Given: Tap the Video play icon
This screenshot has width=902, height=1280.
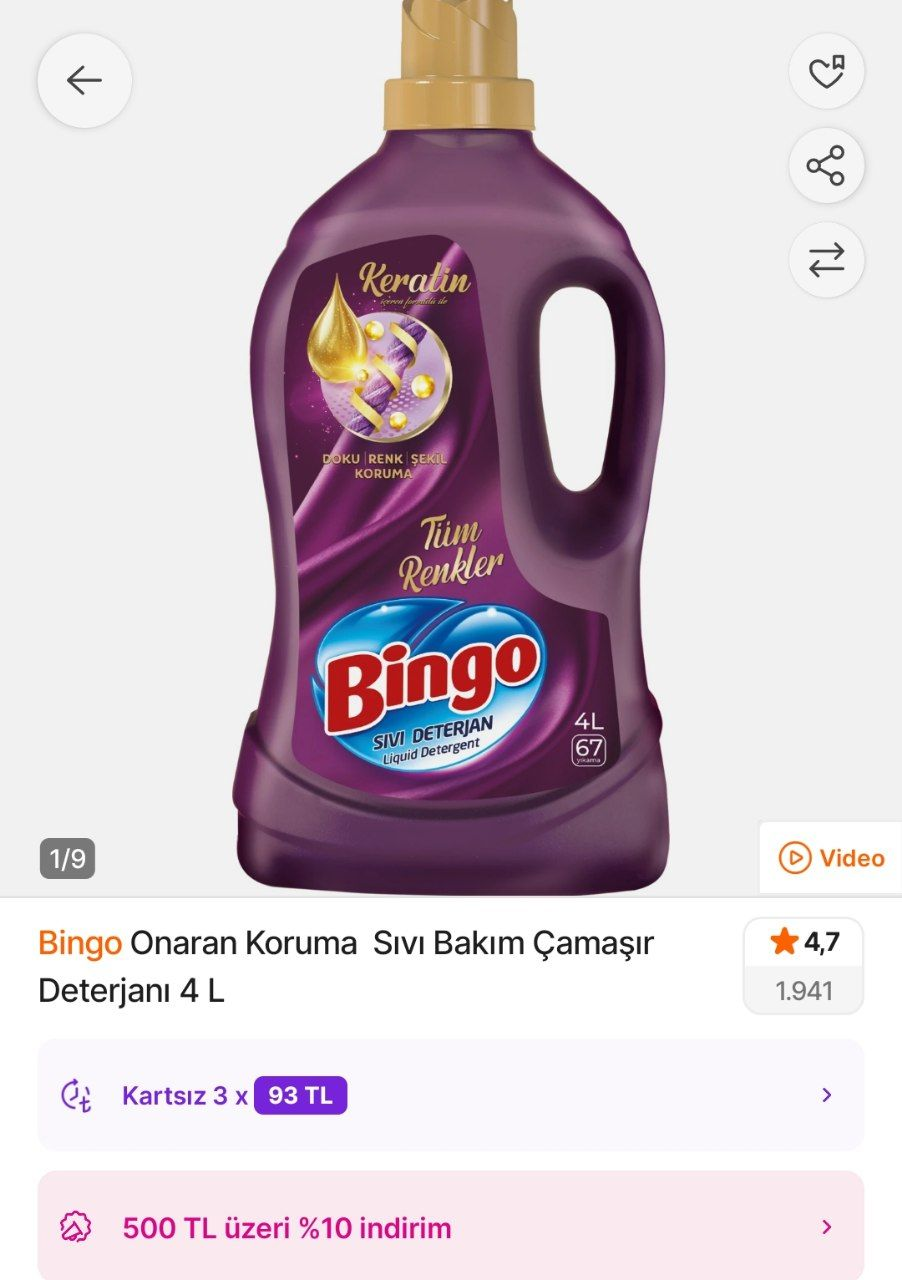Looking at the screenshot, I should (793, 858).
